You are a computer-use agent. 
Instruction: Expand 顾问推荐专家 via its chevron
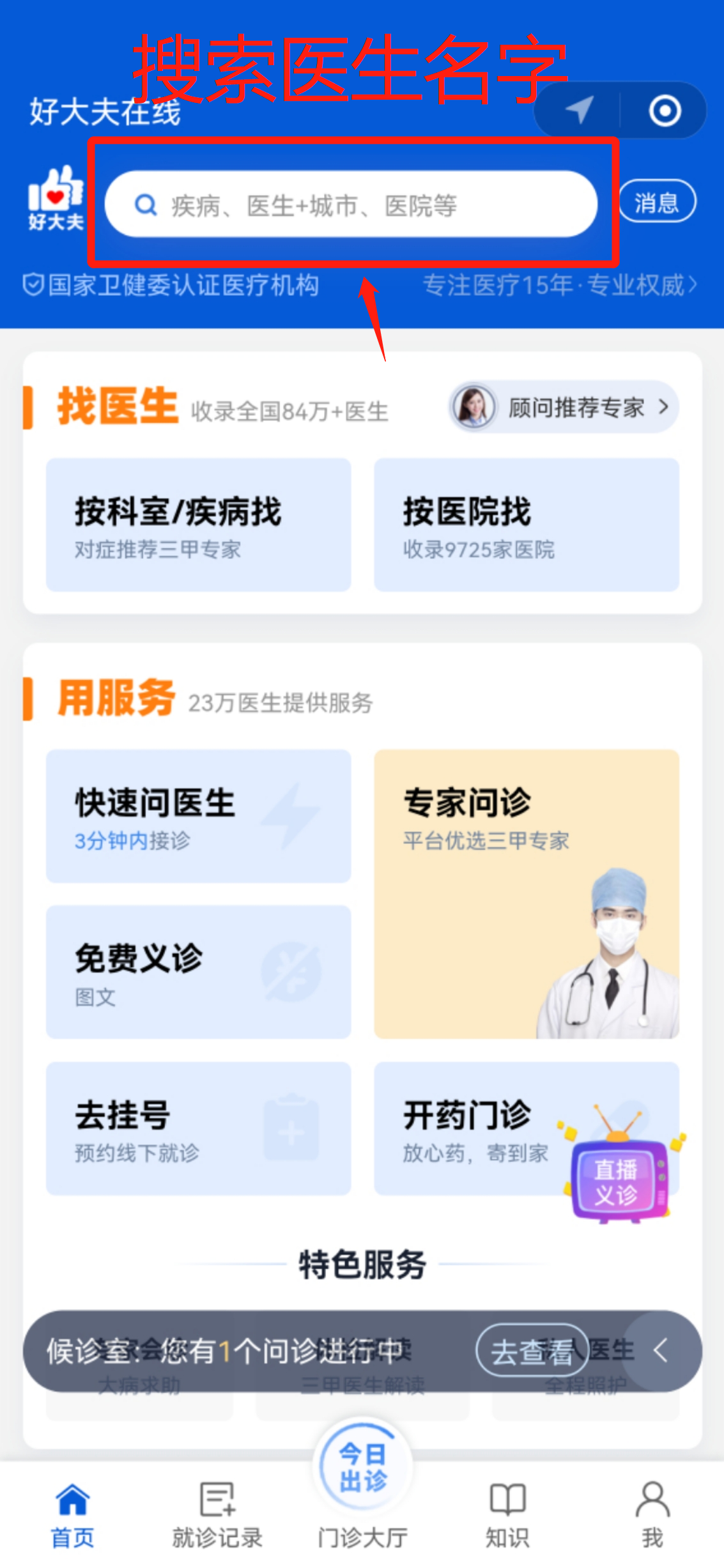coord(663,408)
